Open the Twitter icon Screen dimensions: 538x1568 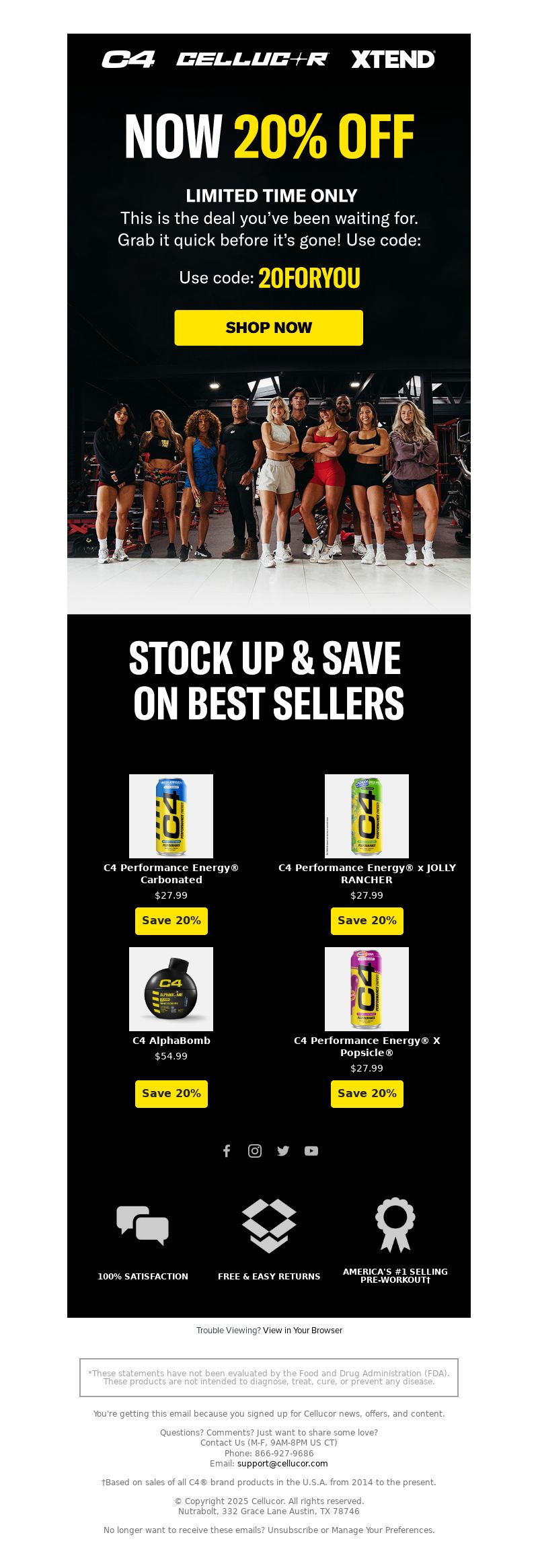(x=283, y=1151)
